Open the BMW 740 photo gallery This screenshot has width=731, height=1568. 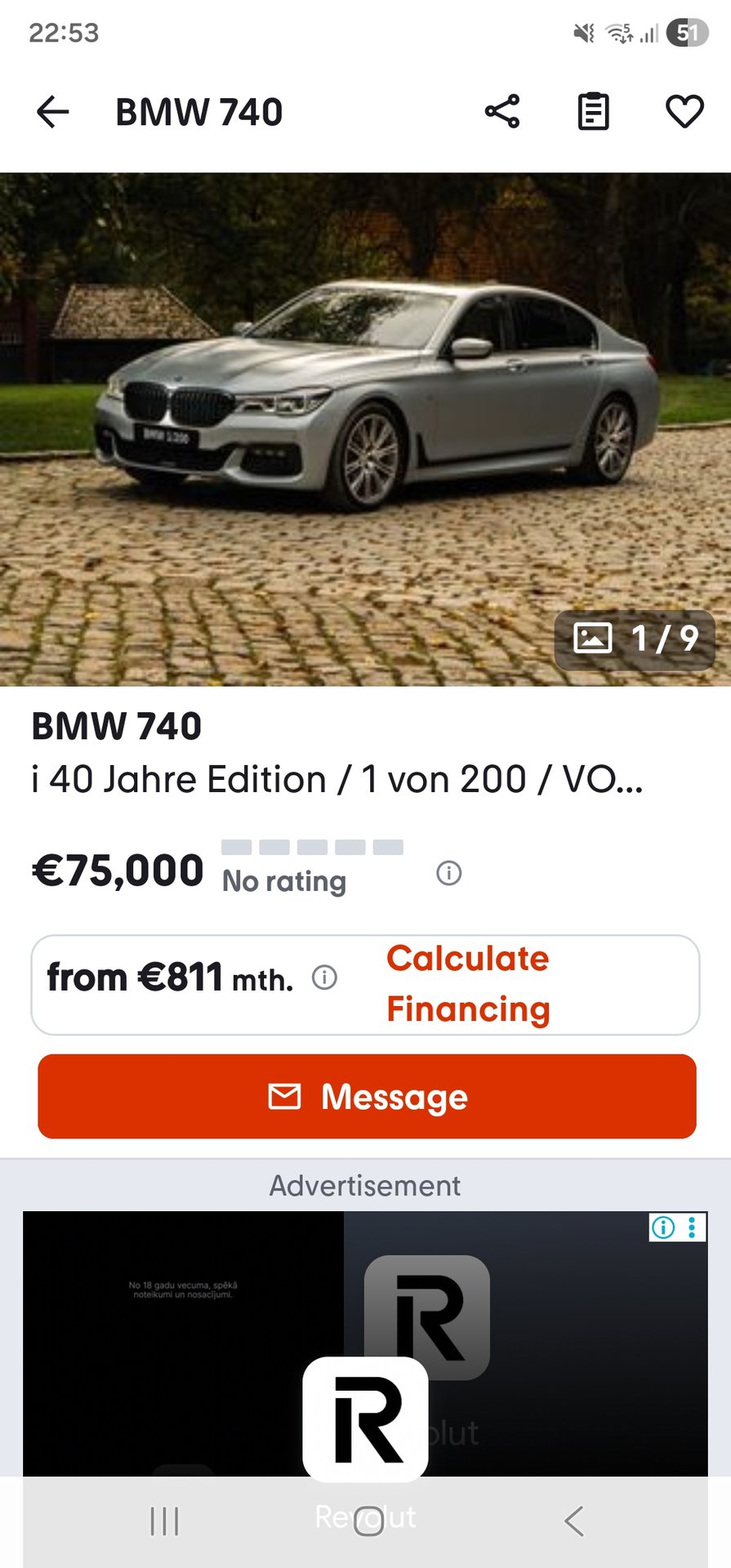pyautogui.click(x=365, y=429)
